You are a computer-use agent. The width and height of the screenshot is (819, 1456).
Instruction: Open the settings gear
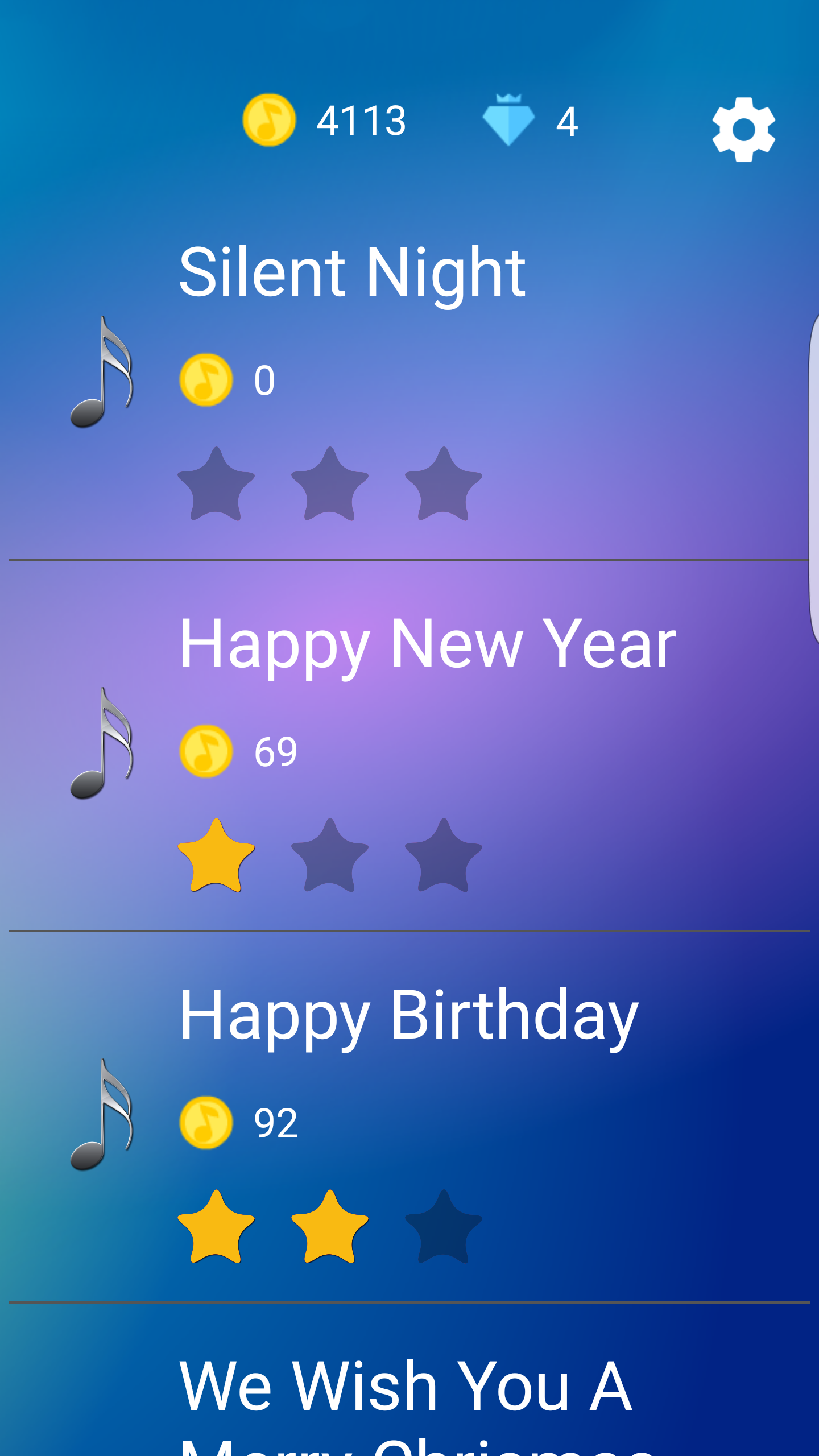(x=743, y=130)
